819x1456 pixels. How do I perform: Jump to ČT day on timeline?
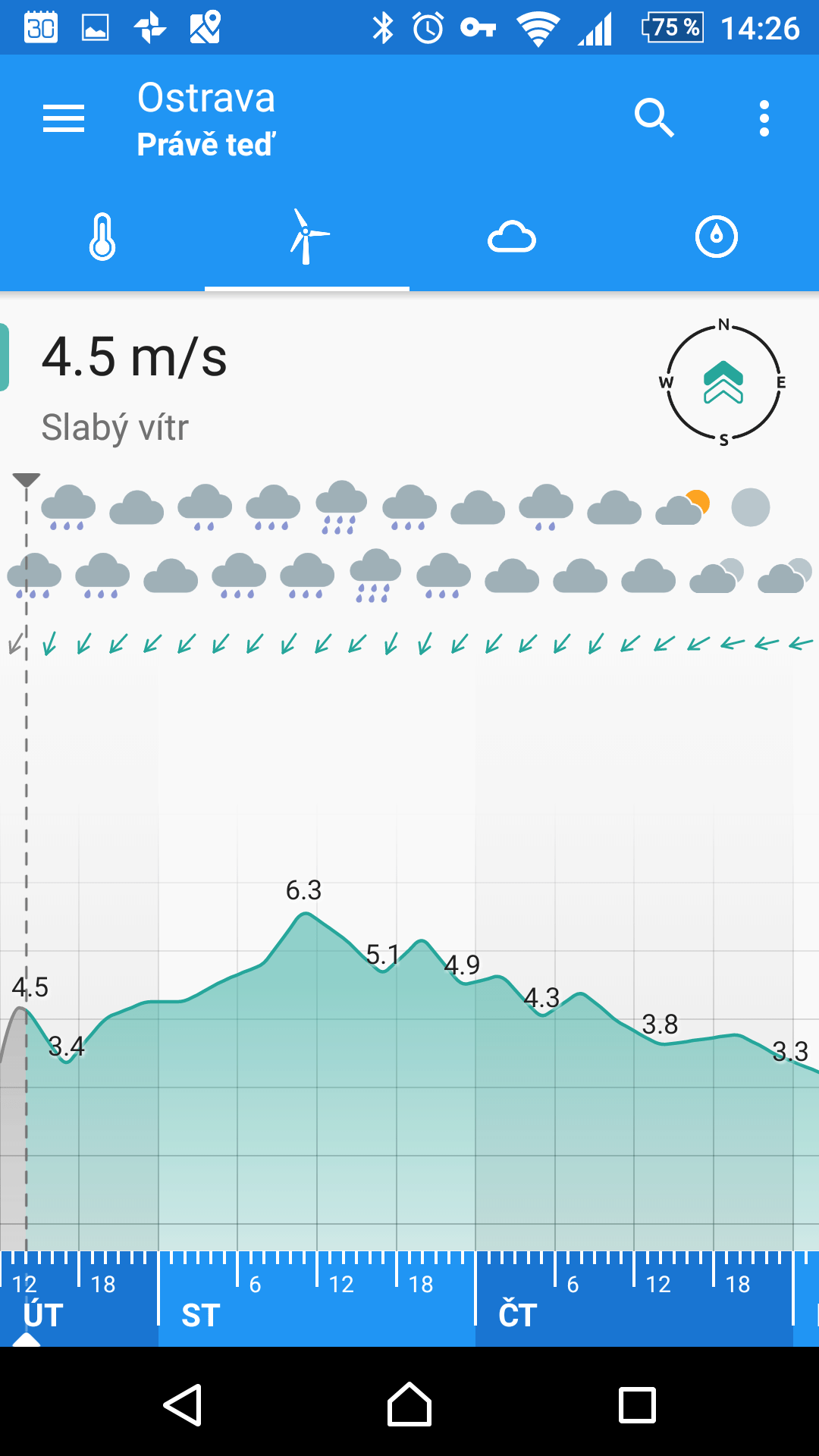tap(518, 1316)
